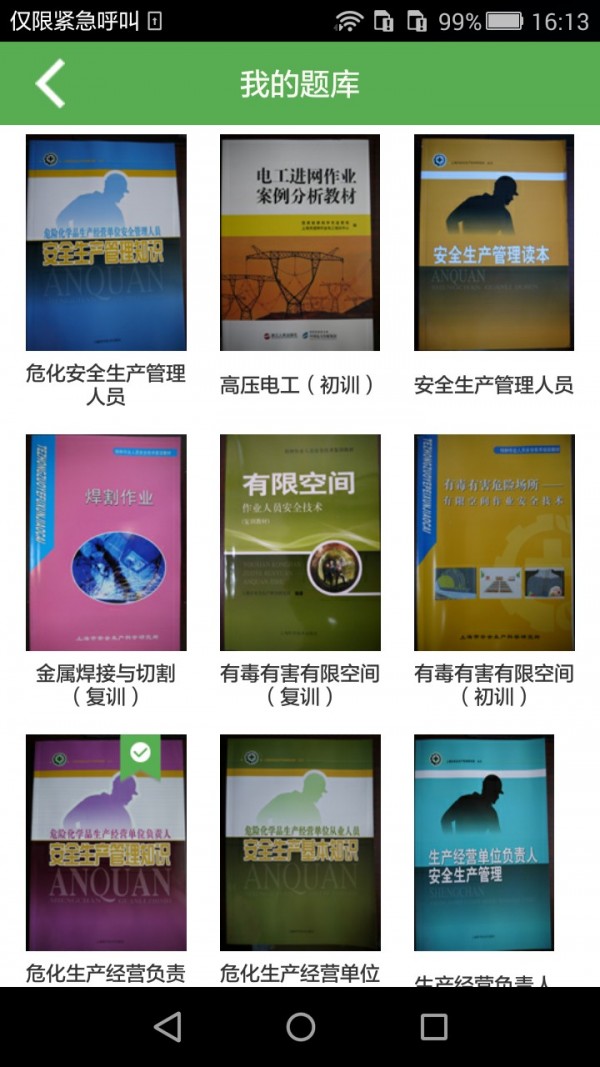Open 有毒有害有限空间（复训）
The height and width of the screenshot is (1067, 600).
(300, 542)
